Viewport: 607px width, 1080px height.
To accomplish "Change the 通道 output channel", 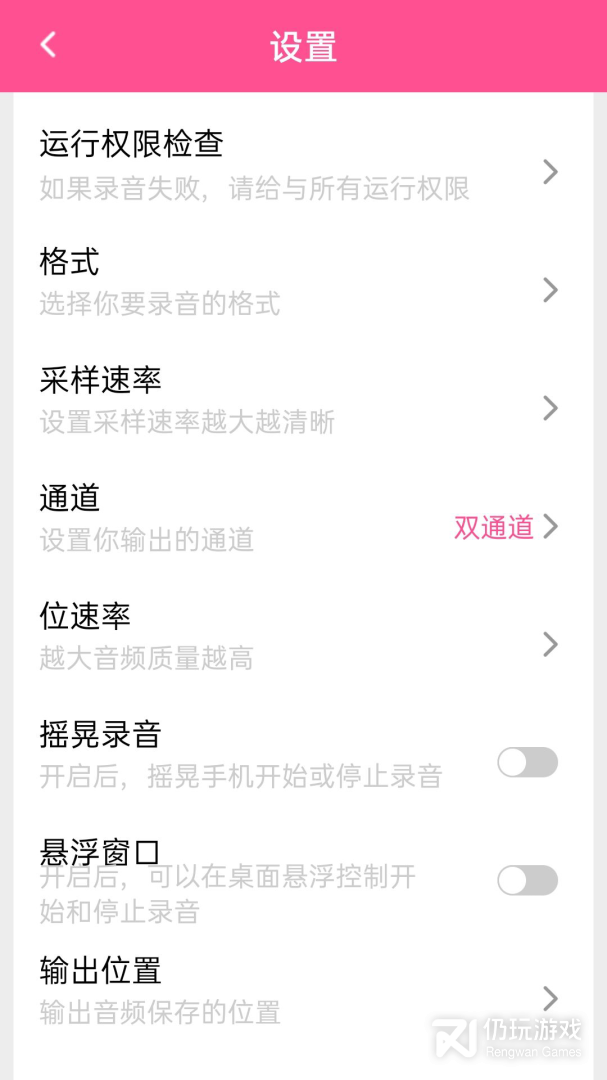I will point(300,518).
